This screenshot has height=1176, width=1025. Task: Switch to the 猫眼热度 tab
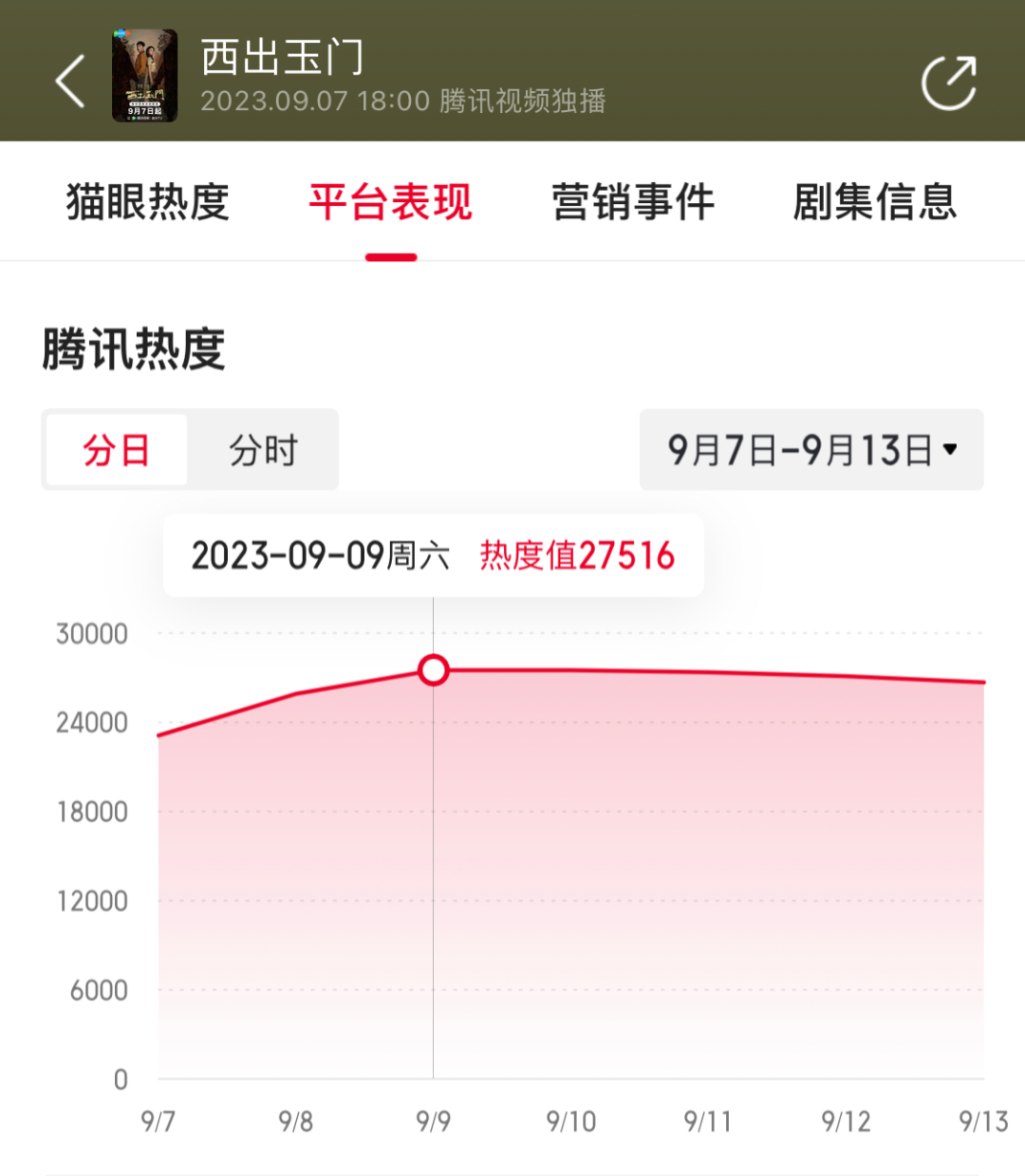pos(148,201)
